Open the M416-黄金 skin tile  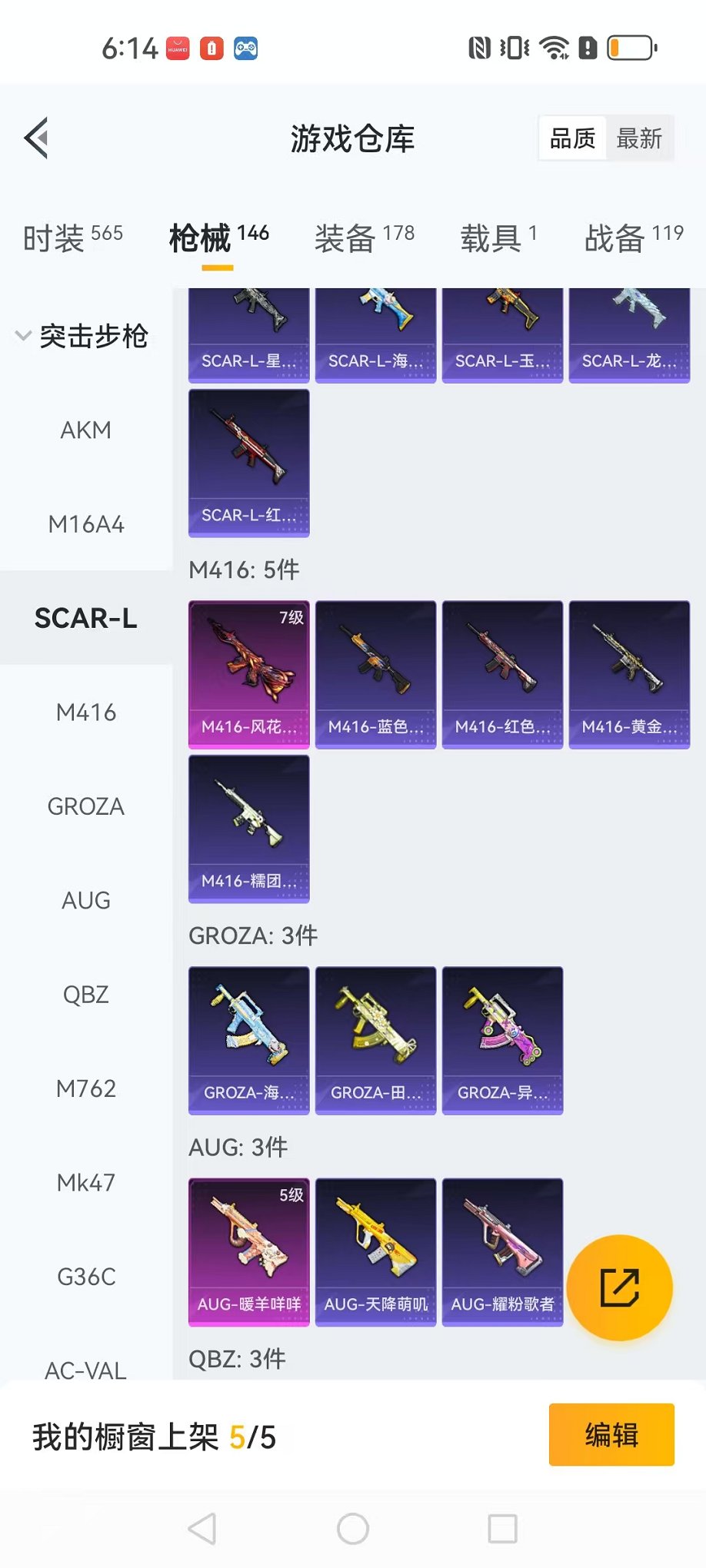629,674
